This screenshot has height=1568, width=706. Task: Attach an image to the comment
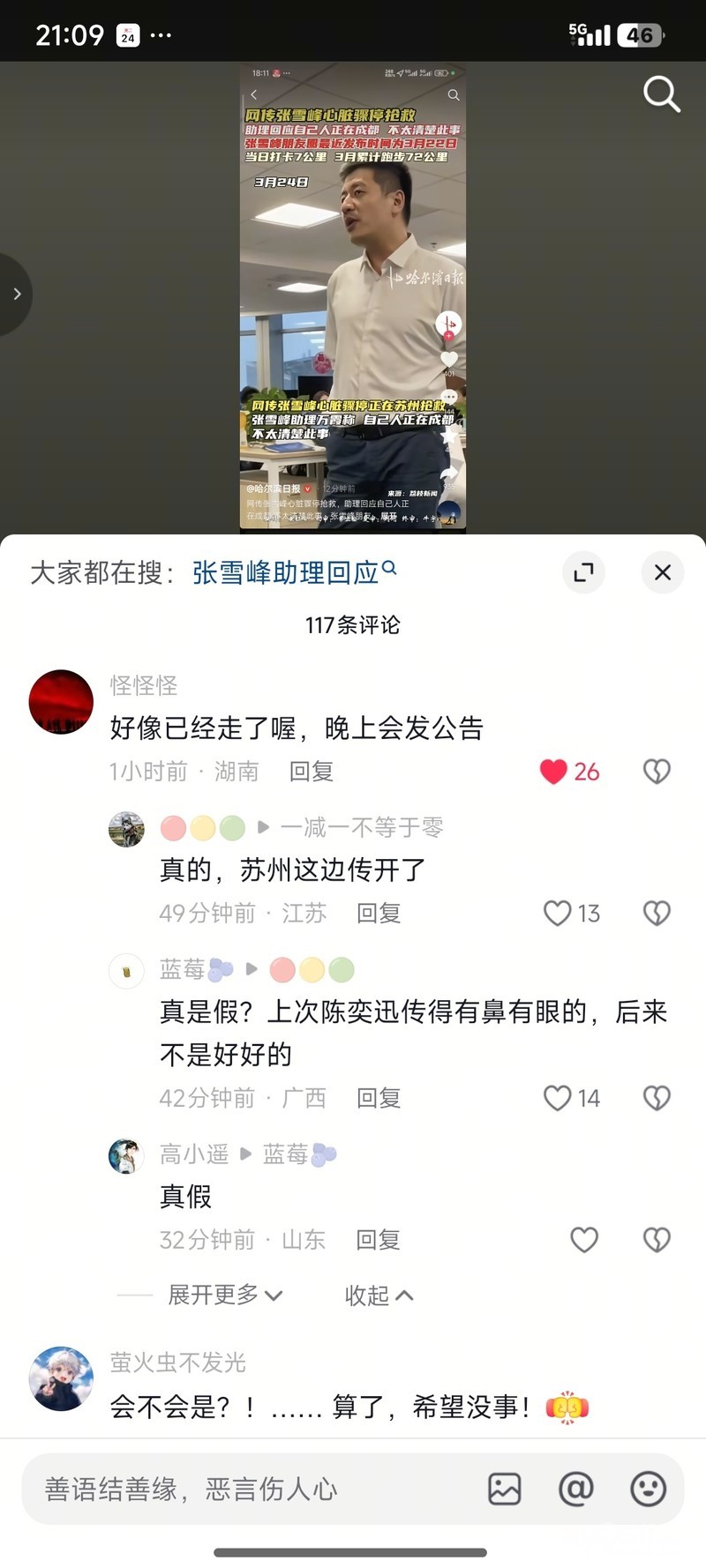tap(505, 1490)
